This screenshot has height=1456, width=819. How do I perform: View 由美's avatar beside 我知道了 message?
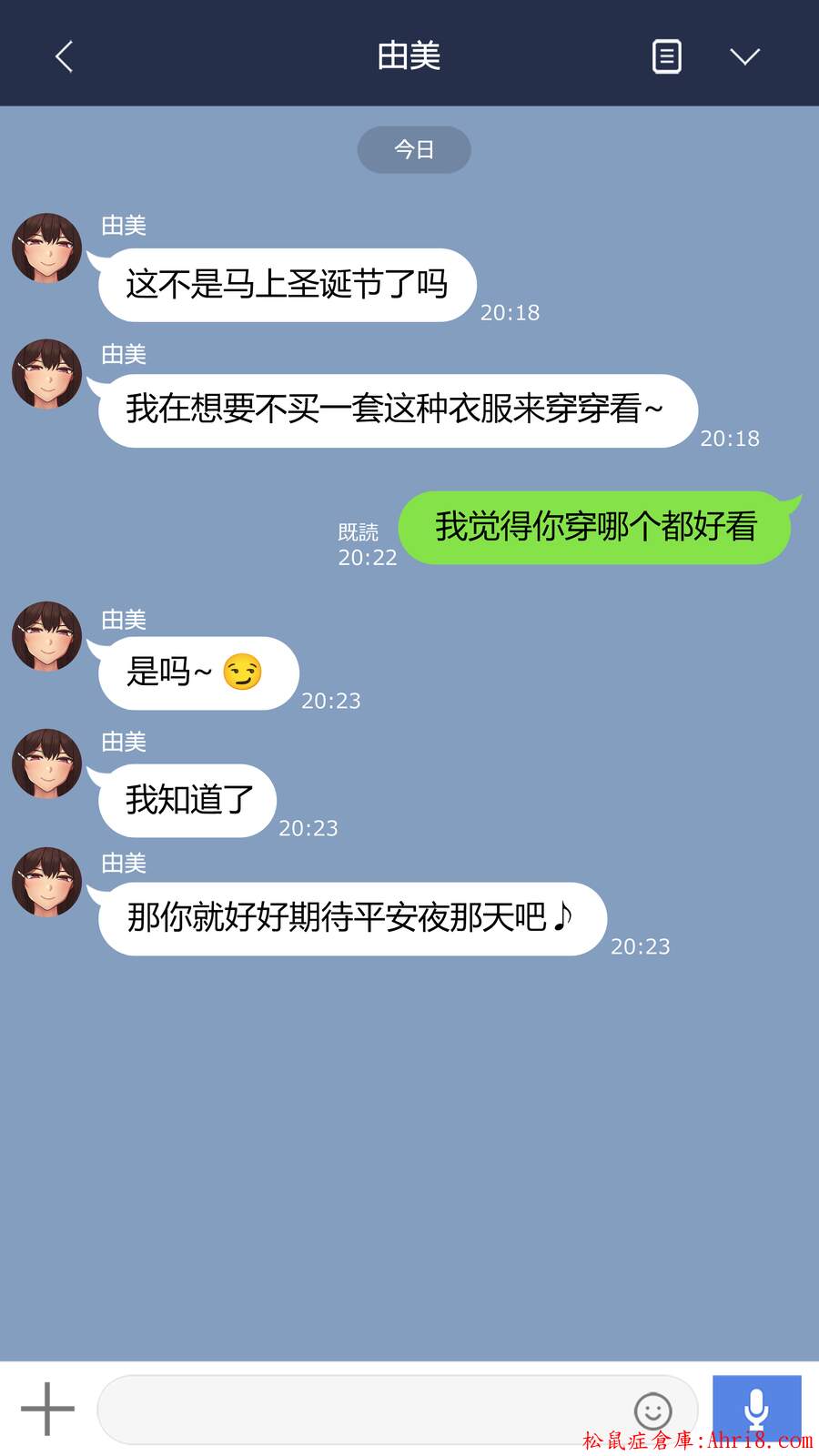pyautogui.click(x=47, y=763)
